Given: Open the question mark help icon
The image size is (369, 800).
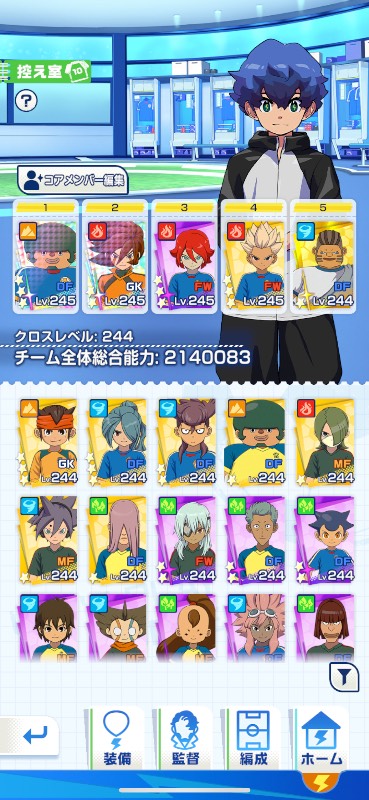Looking at the screenshot, I should point(26,100).
